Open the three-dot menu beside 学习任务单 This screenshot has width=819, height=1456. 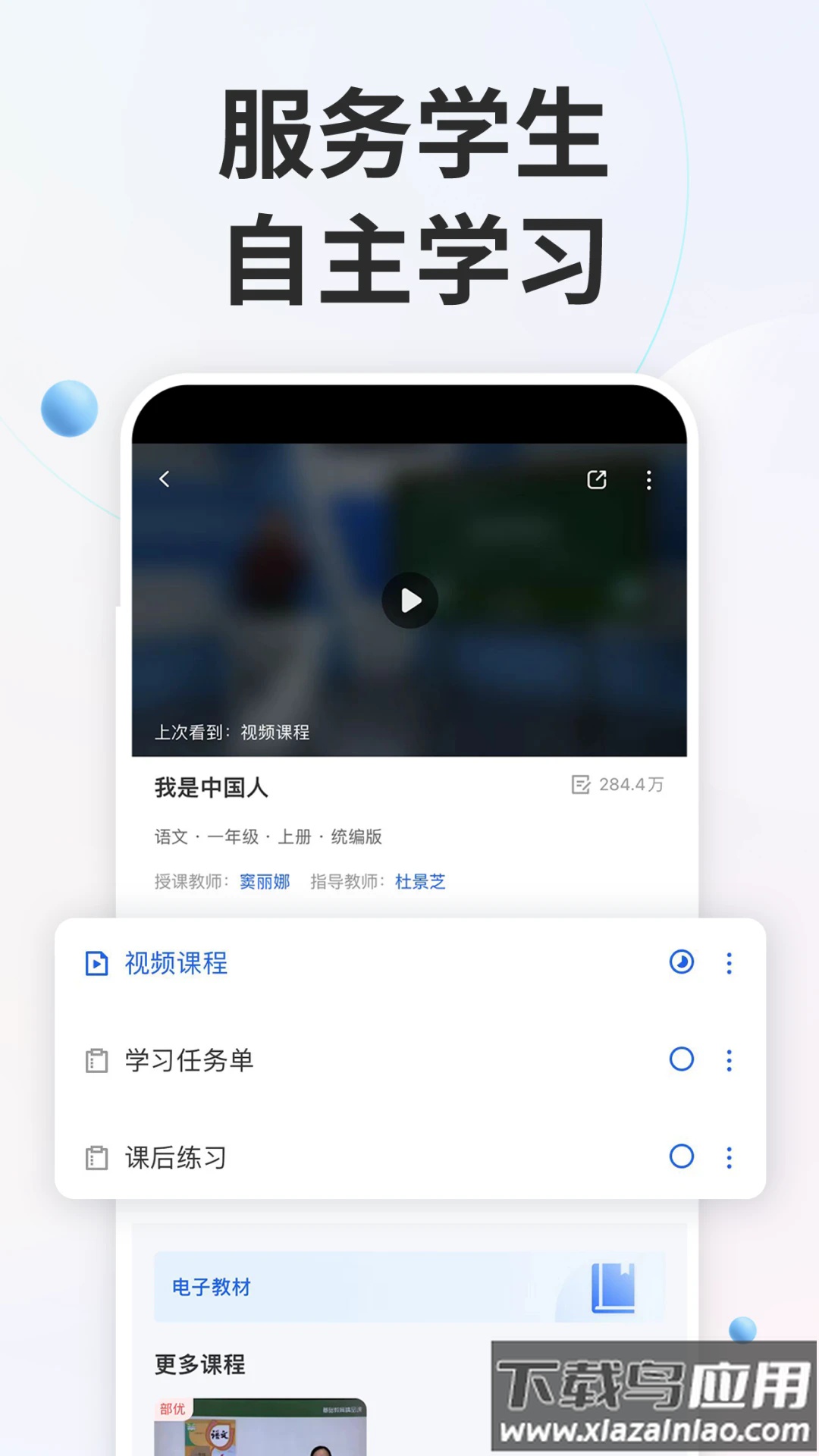click(x=729, y=1061)
